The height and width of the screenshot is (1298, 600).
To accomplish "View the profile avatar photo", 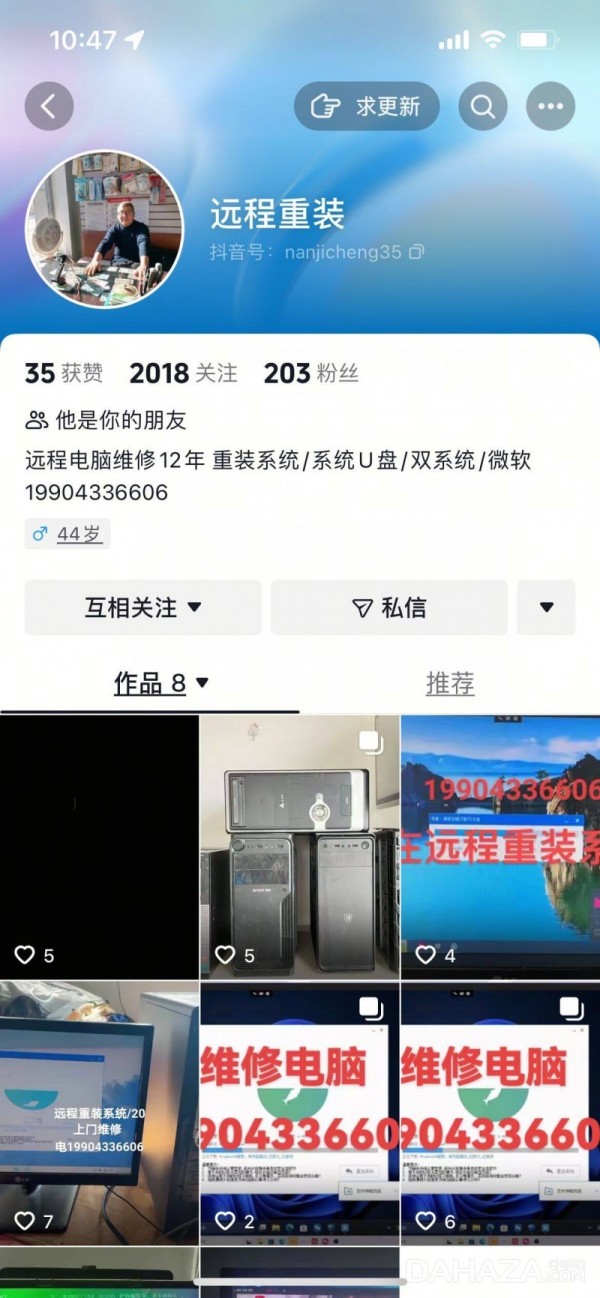I will pyautogui.click(x=104, y=229).
